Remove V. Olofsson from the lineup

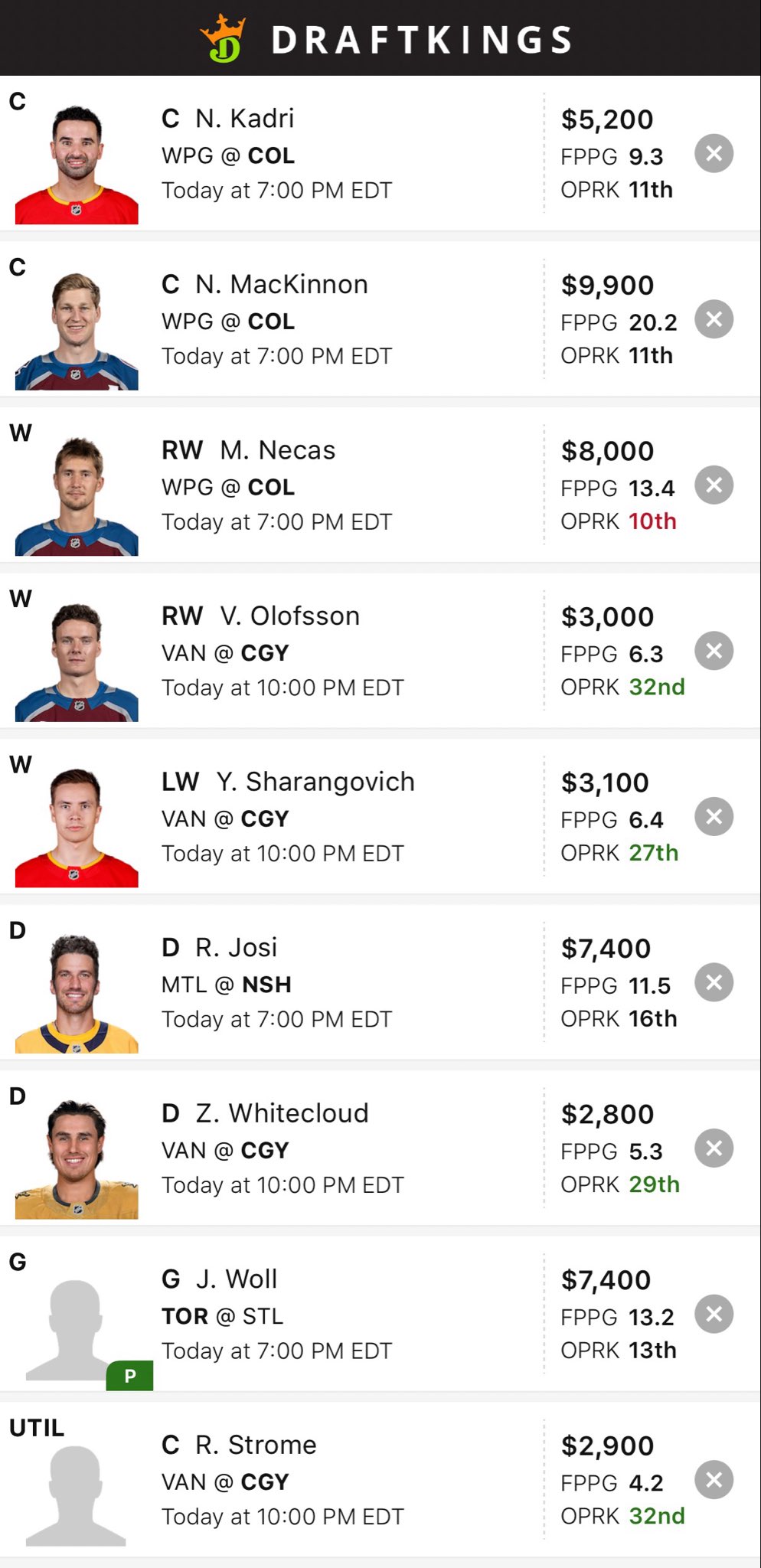714,651
